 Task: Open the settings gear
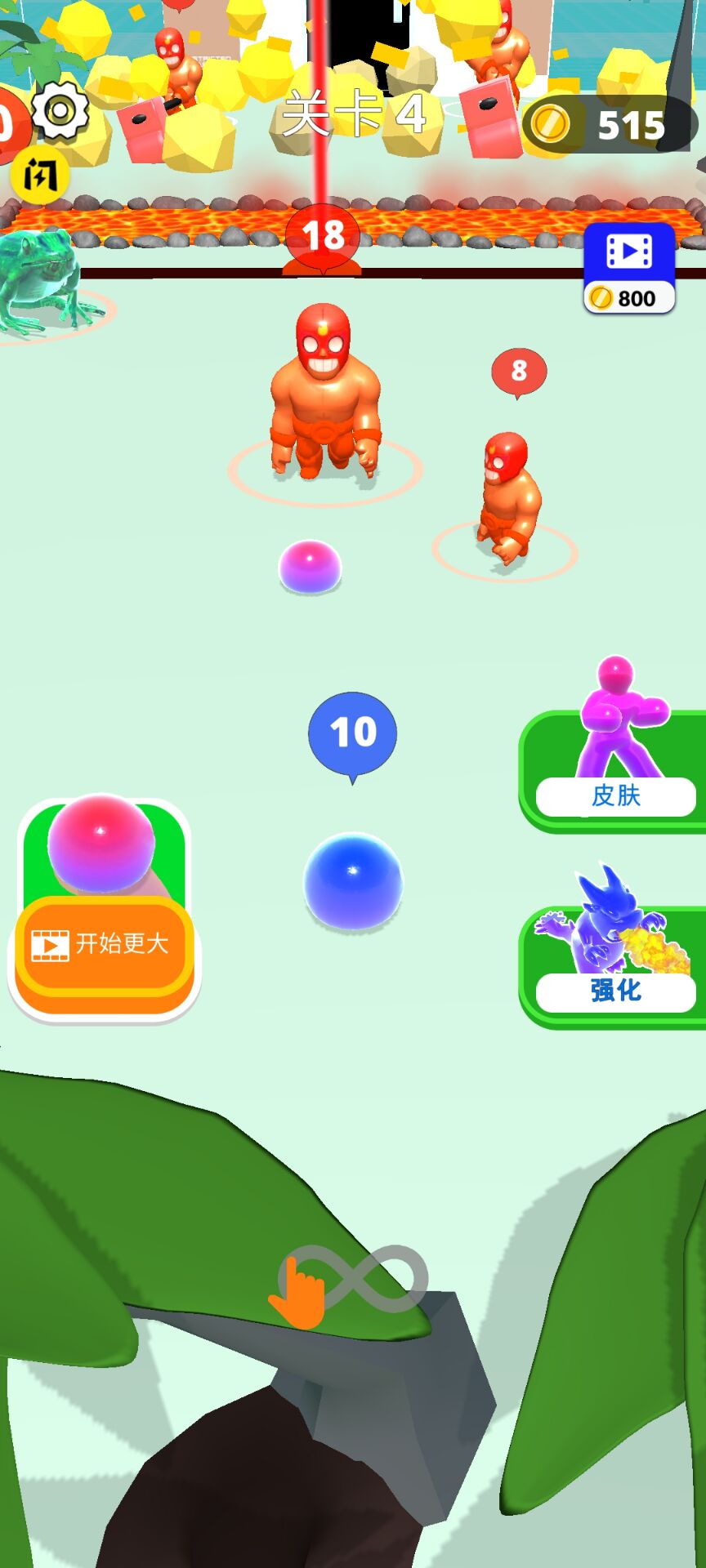[60, 109]
